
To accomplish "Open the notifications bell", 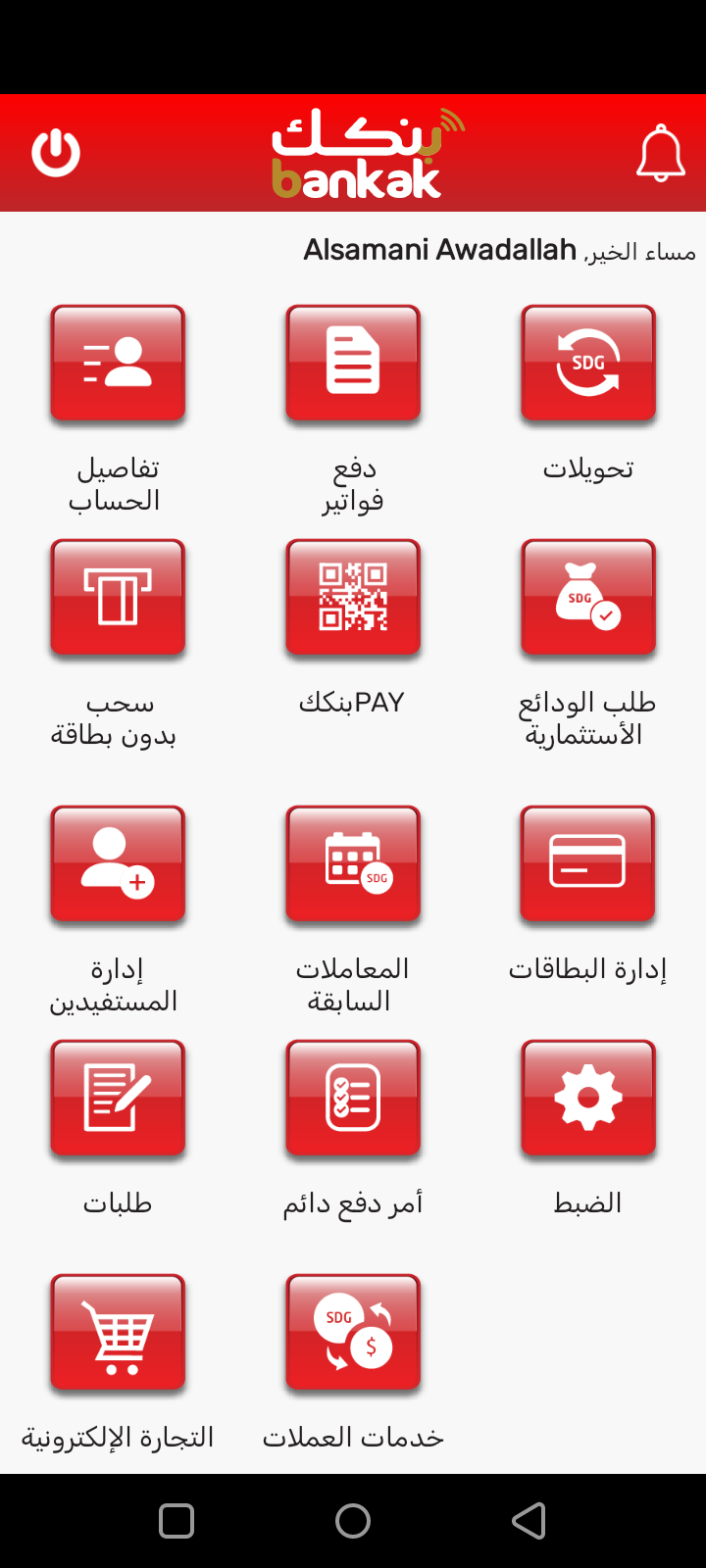I will point(660,154).
